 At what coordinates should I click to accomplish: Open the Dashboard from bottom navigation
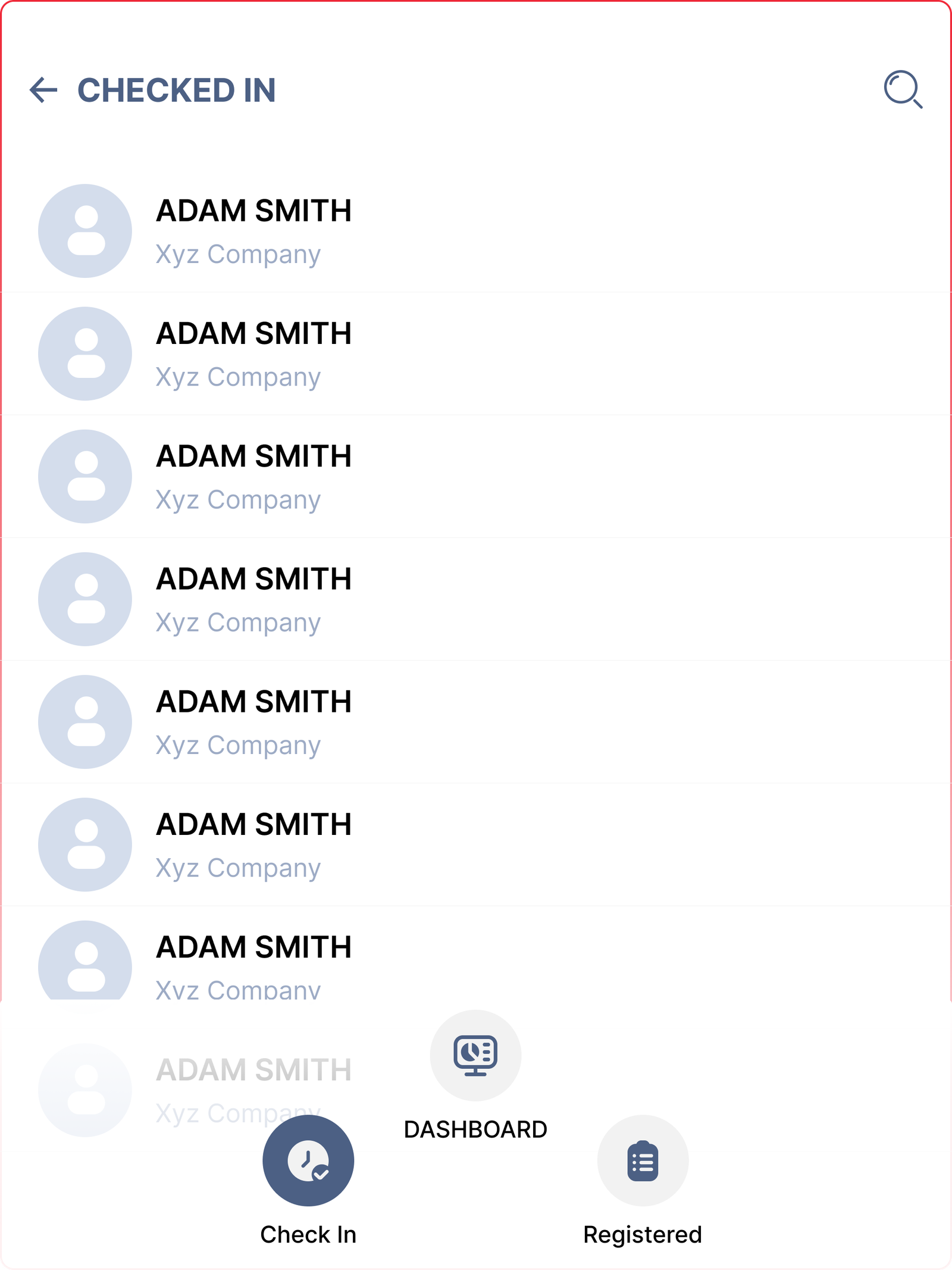coord(475,1056)
